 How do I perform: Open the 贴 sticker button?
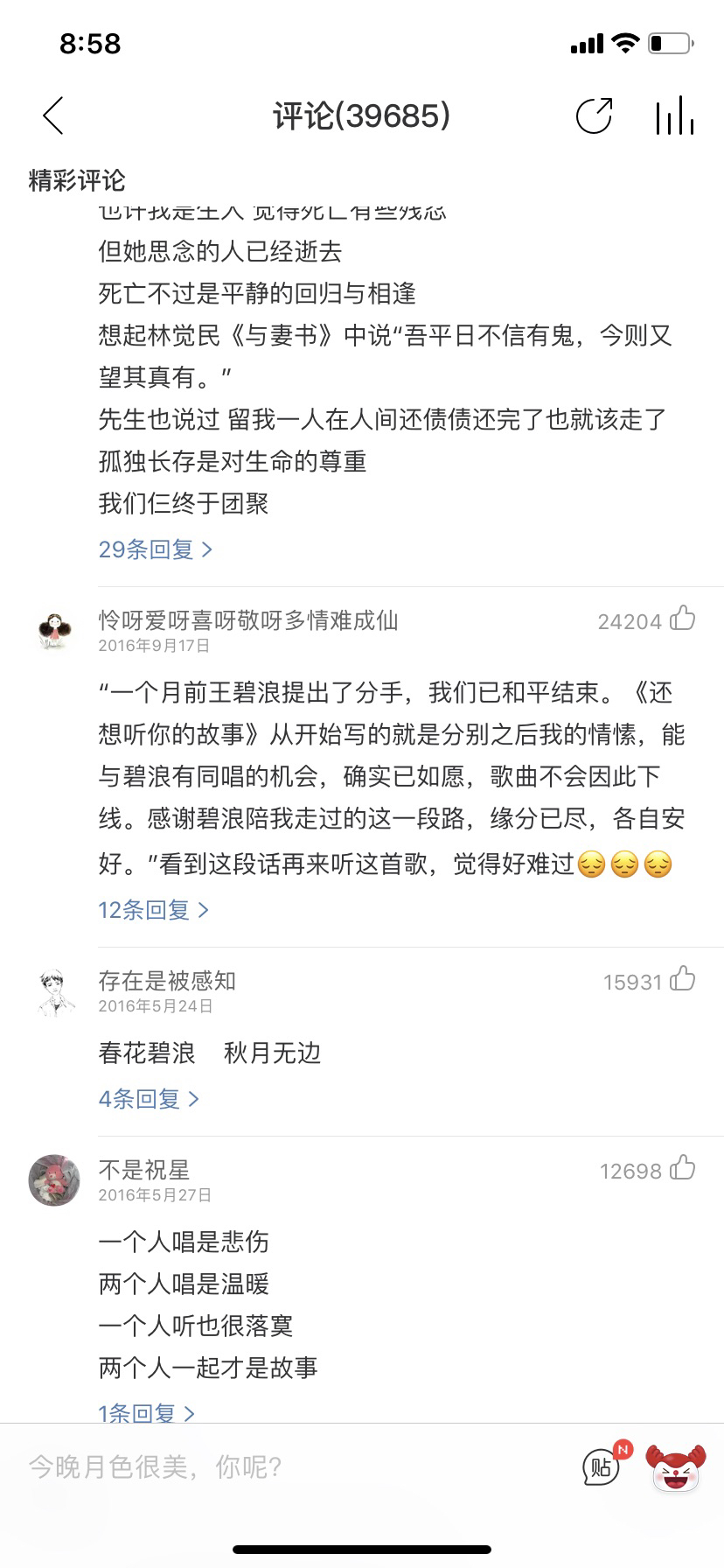point(602,1466)
